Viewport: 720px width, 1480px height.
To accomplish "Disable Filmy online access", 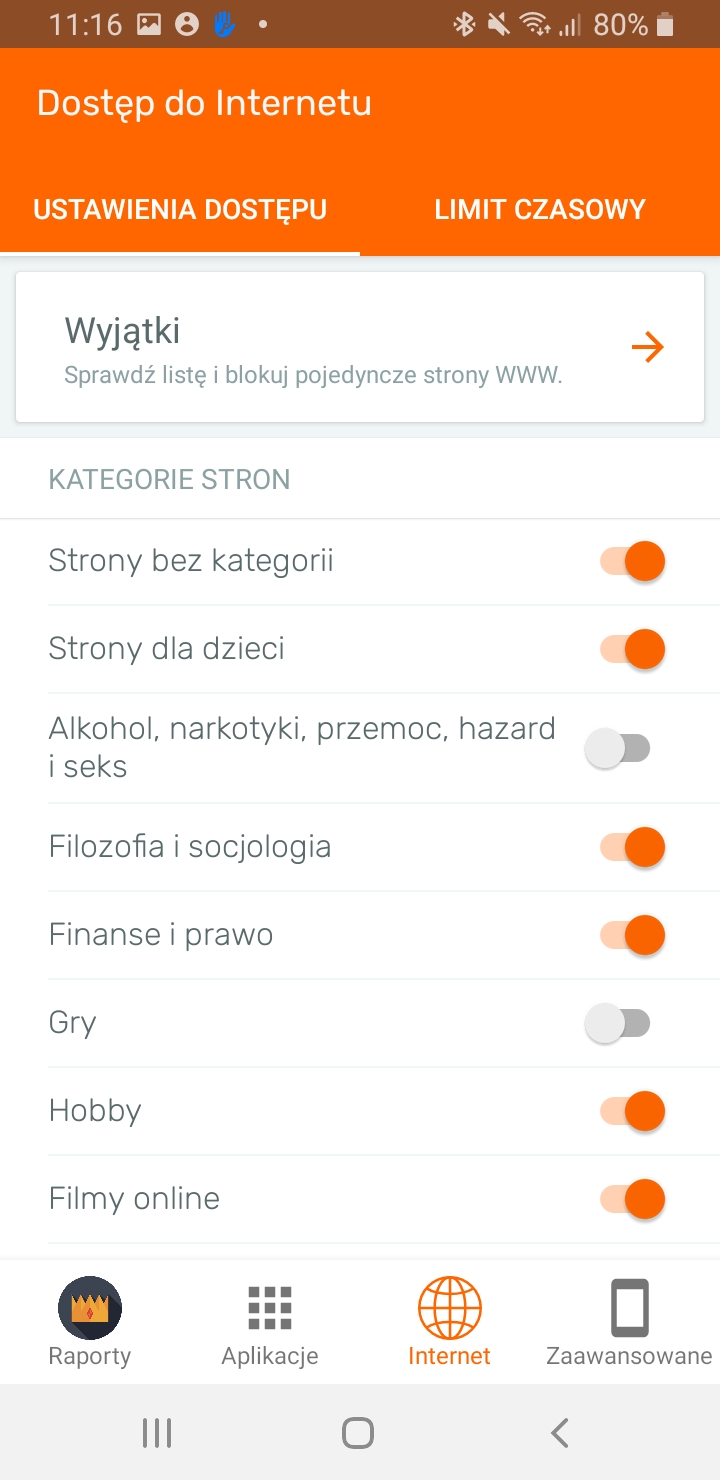I will click(632, 1199).
